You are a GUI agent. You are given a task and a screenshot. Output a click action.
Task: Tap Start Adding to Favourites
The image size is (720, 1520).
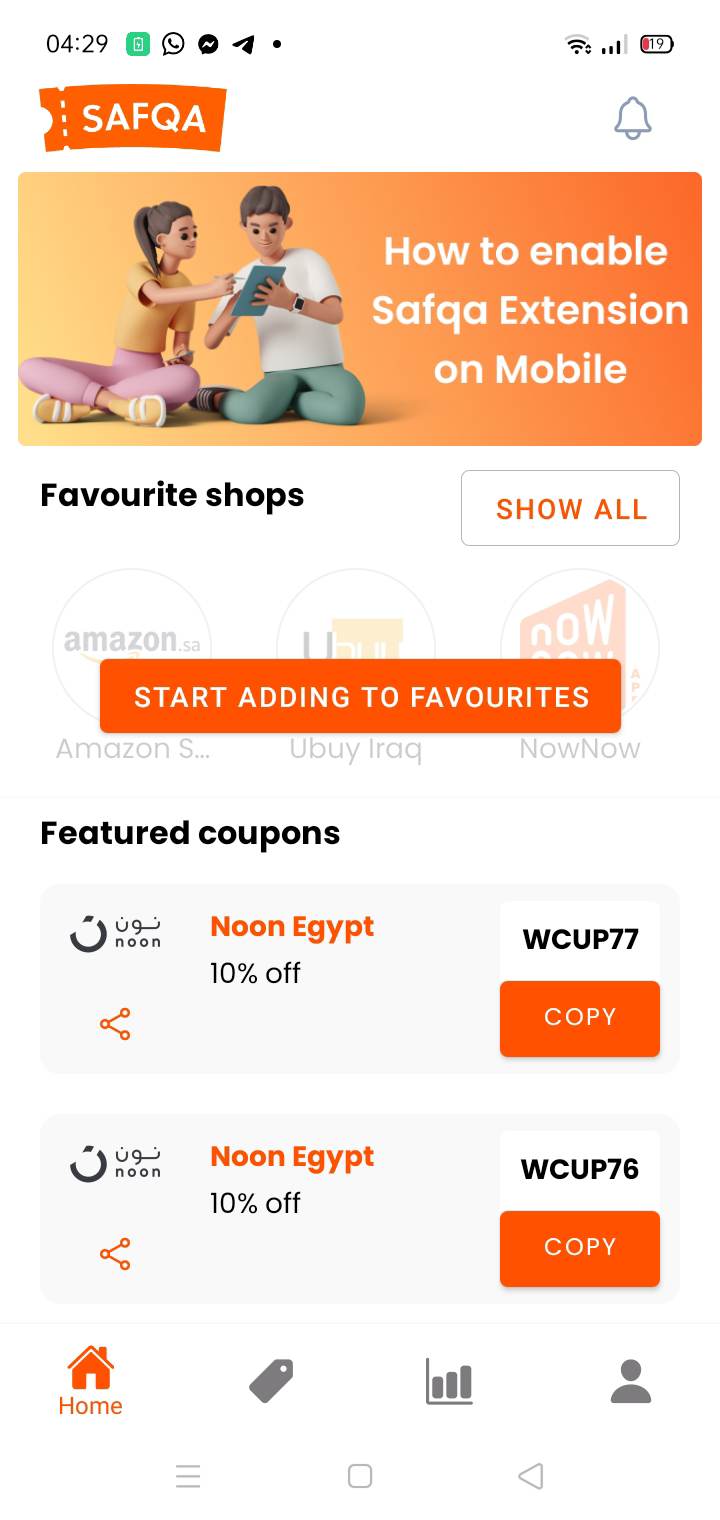360,697
